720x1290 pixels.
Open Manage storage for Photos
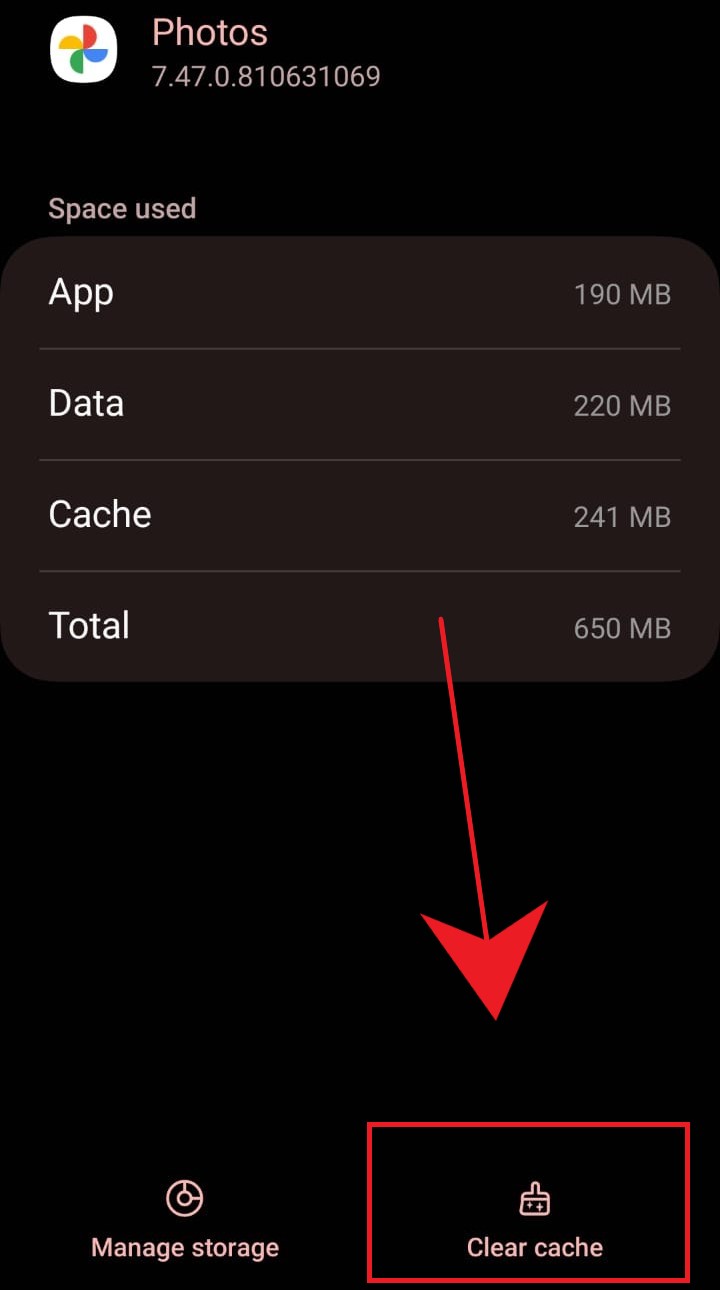point(185,1219)
